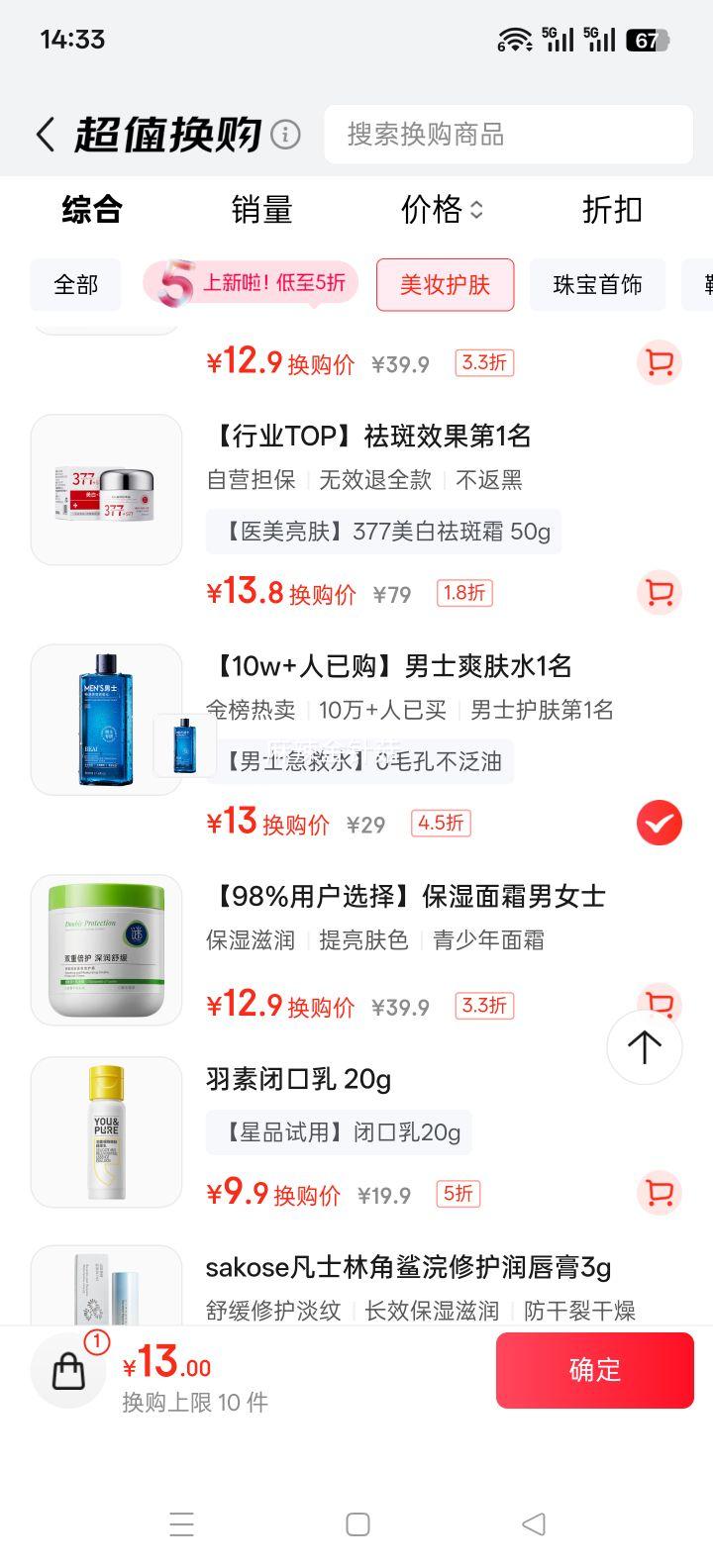Tap the 搜索换购商品 search box
The height and width of the screenshot is (1568, 713).
[508, 135]
